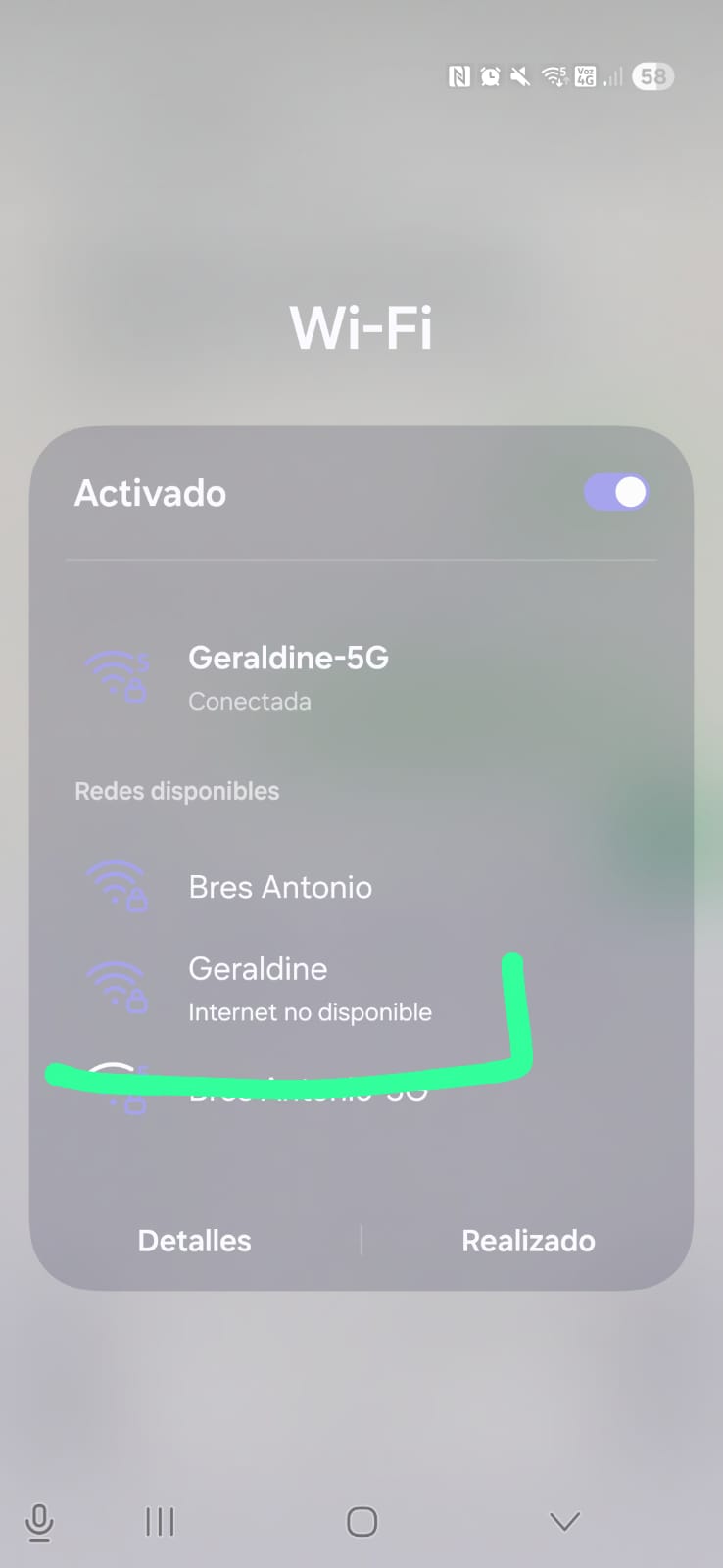Open Wi-Fi Detalles
The image size is (723, 1568).
click(x=194, y=1241)
